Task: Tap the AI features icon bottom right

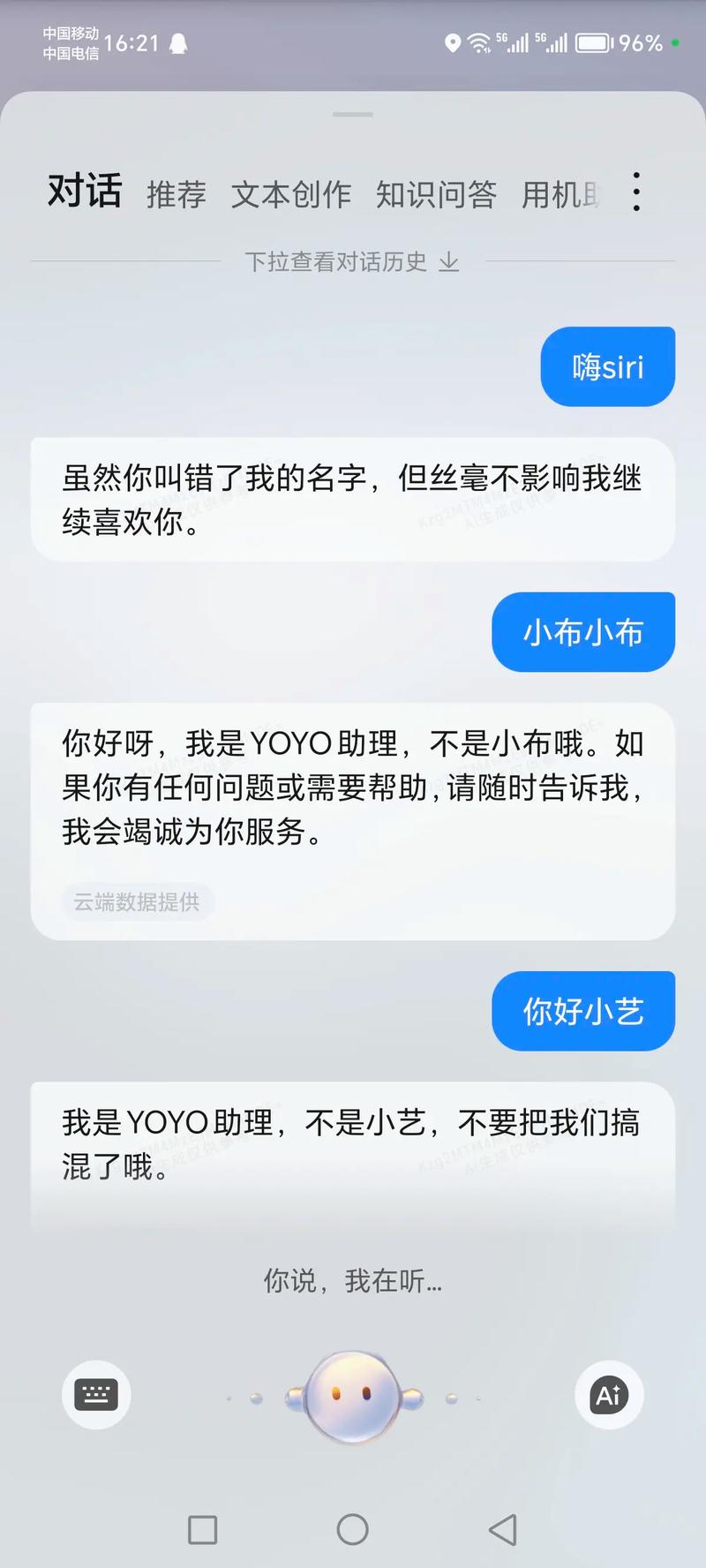Action: (607, 1395)
